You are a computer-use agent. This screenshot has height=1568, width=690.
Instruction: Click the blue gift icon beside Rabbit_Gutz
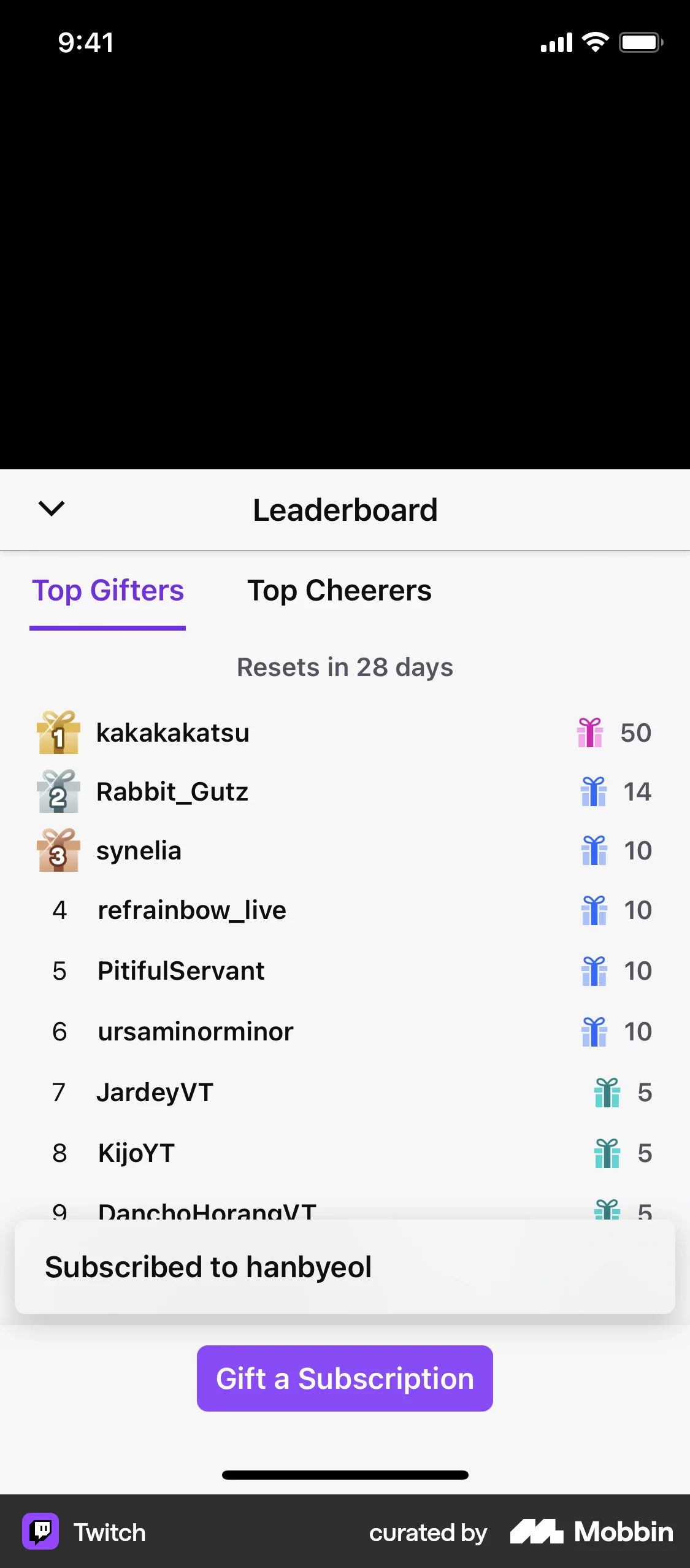coord(594,791)
